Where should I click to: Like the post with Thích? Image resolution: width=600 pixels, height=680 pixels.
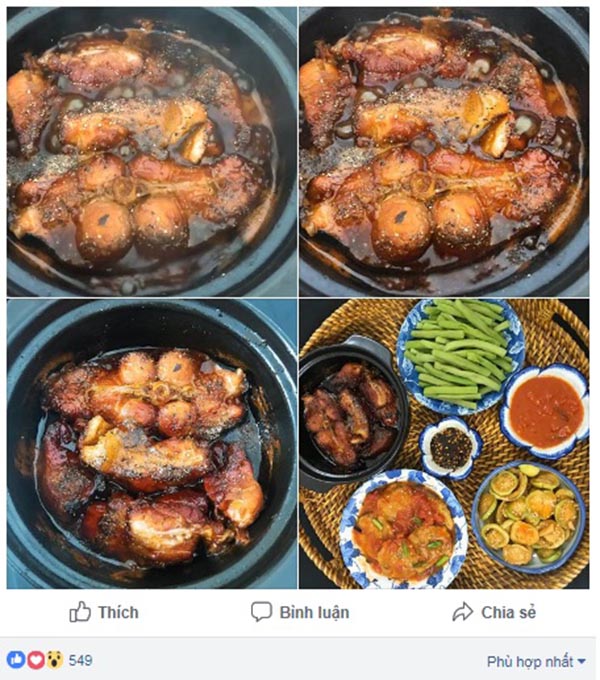[x=104, y=612]
